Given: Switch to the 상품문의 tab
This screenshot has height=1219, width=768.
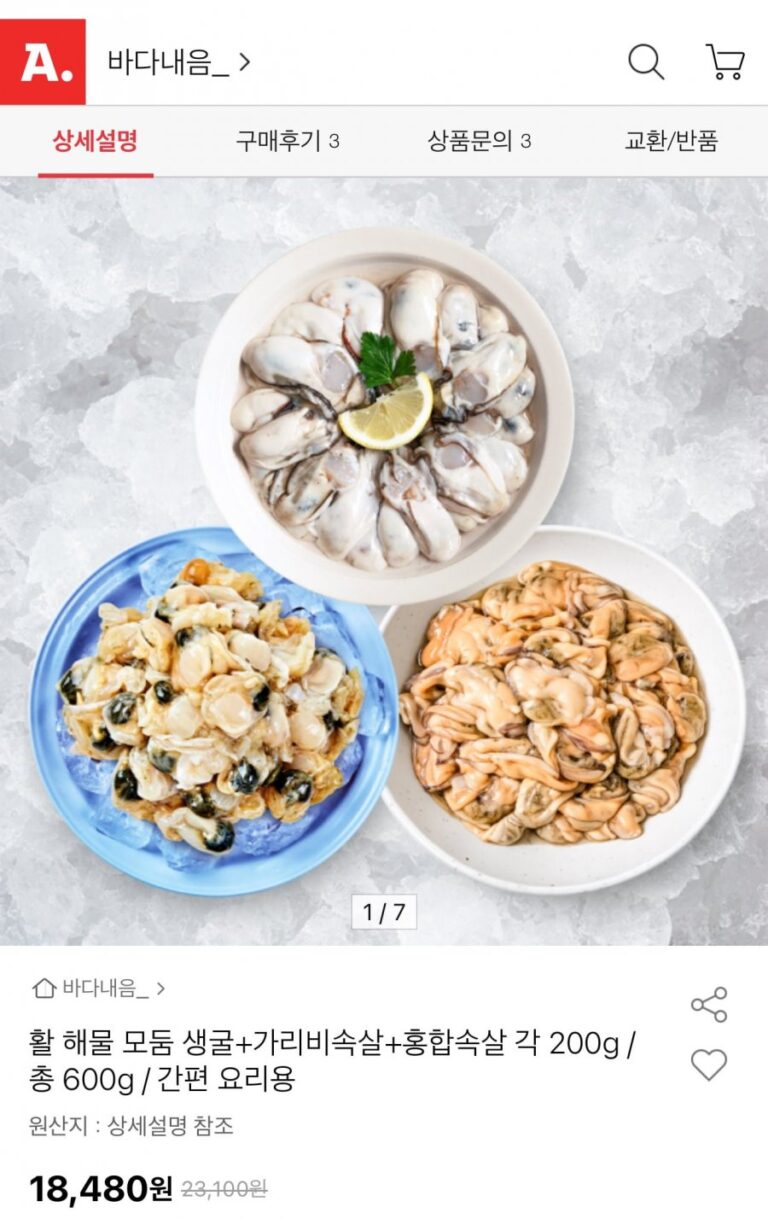Looking at the screenshot, I should pyautogui.click(x=479, y=141).
